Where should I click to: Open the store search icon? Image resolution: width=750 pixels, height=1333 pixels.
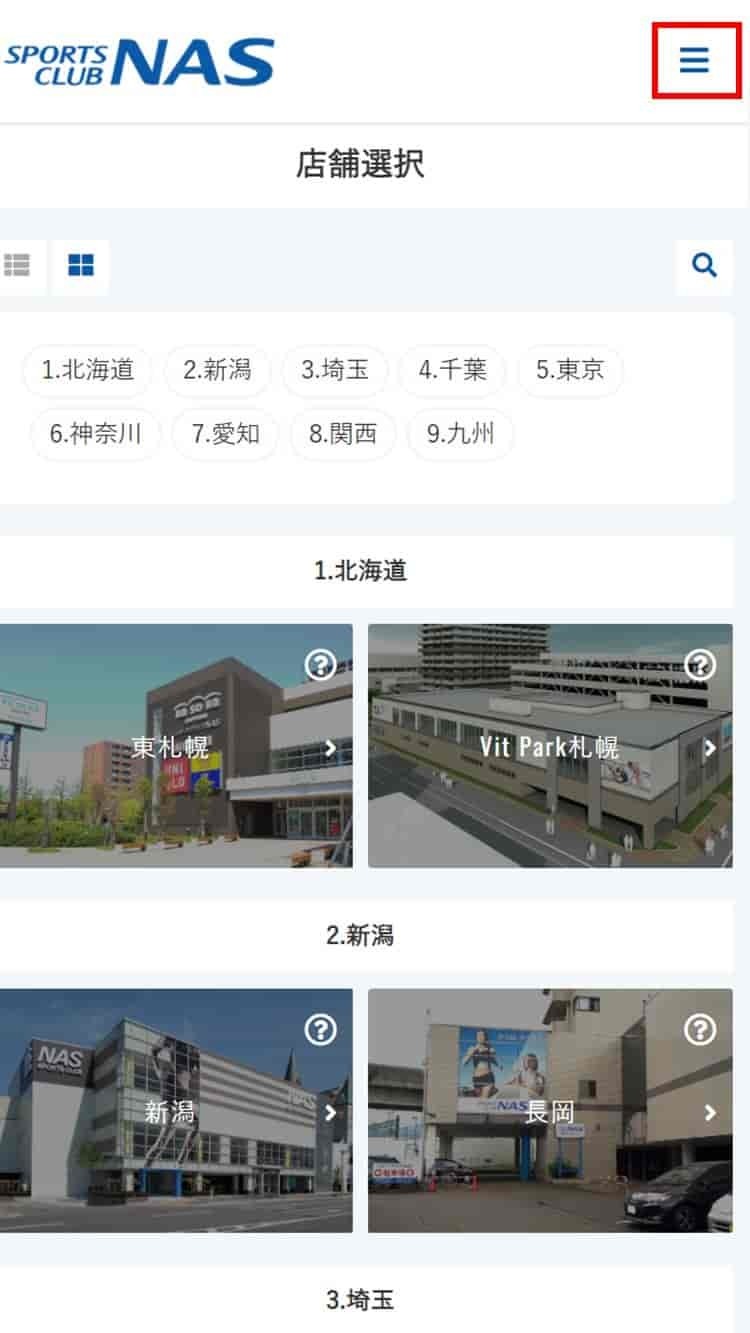point(704,266)
